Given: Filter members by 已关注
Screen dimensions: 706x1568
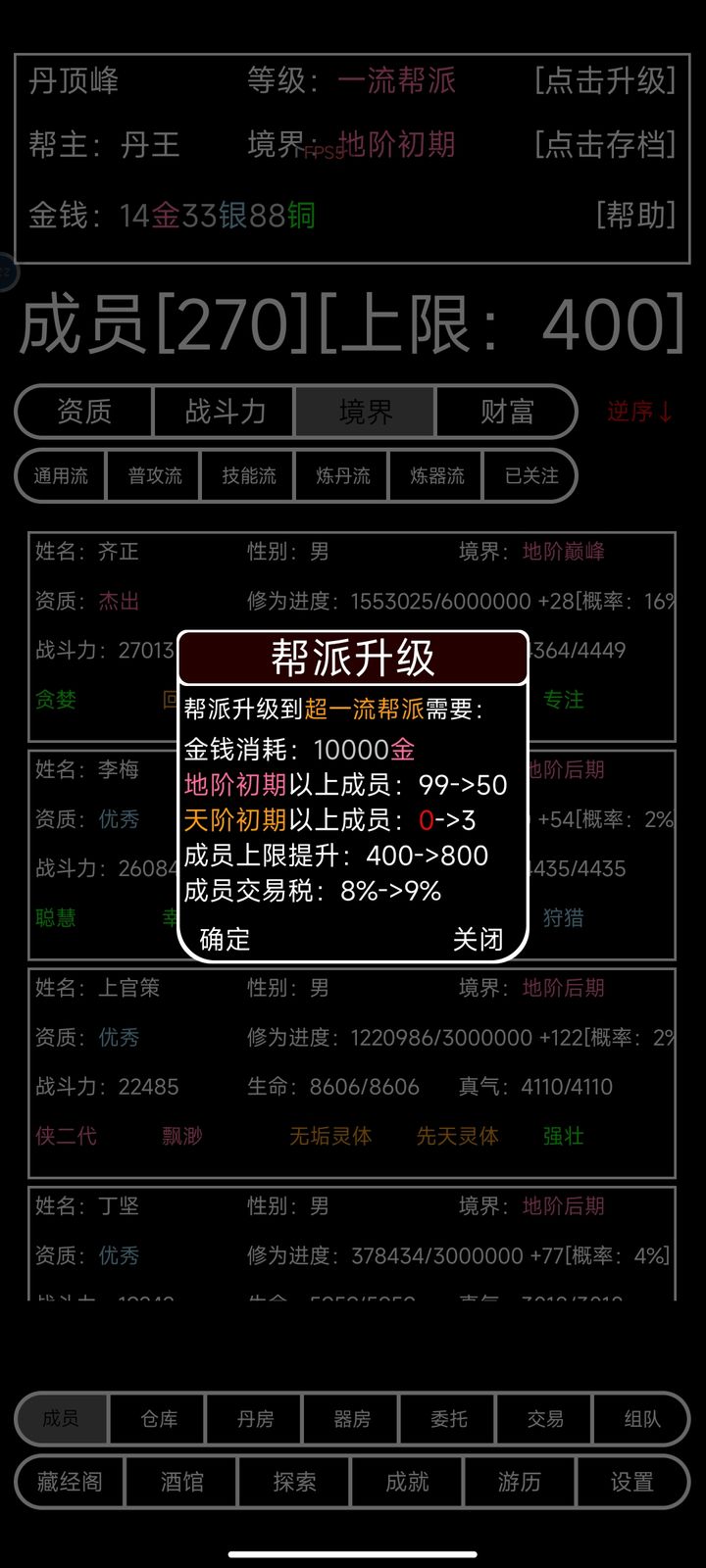Looking at the screenshot, I should coord(530,475).
